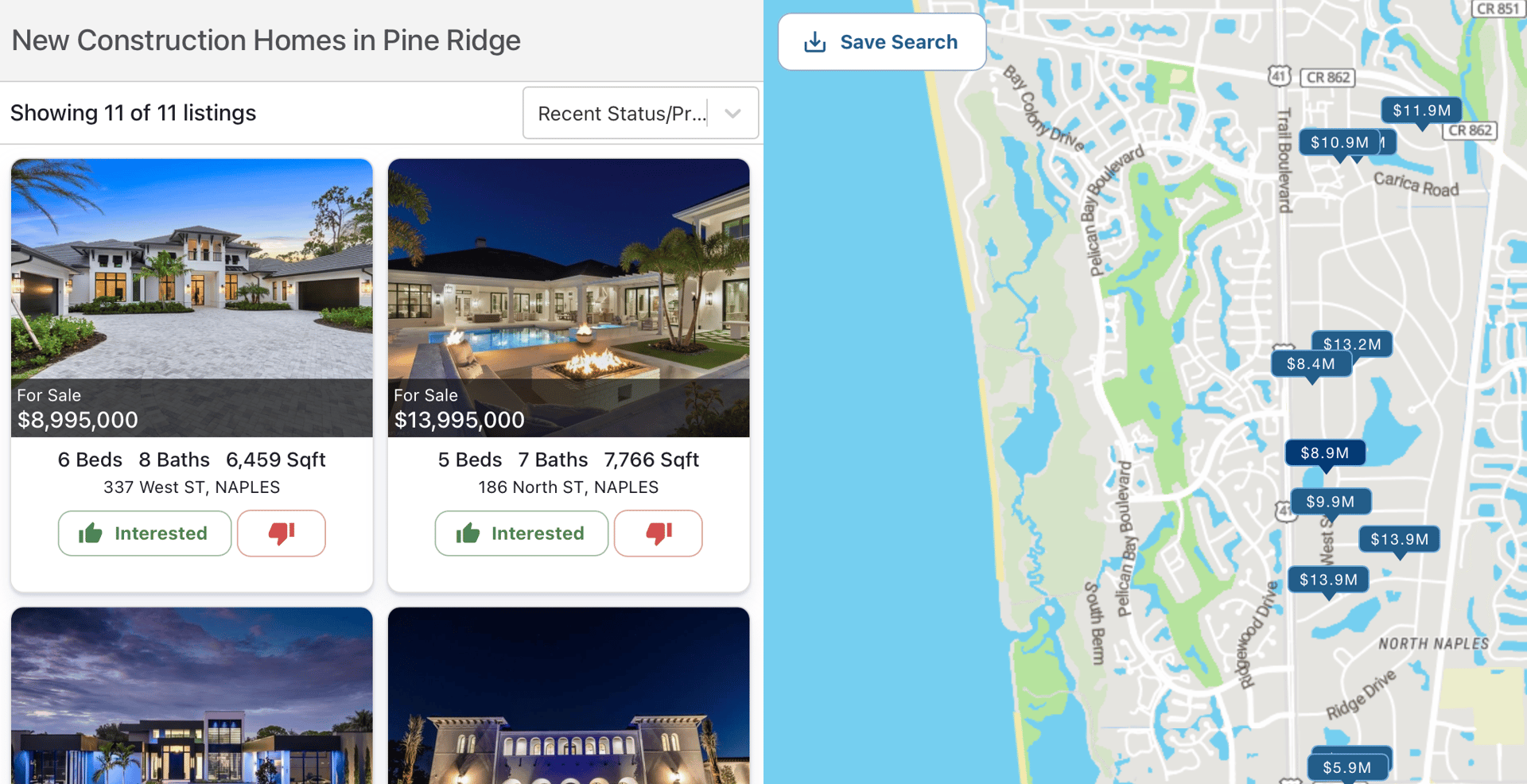Select the $11.9M map marker
This screenshot has height=784, width=1527.
point(1421,111)
